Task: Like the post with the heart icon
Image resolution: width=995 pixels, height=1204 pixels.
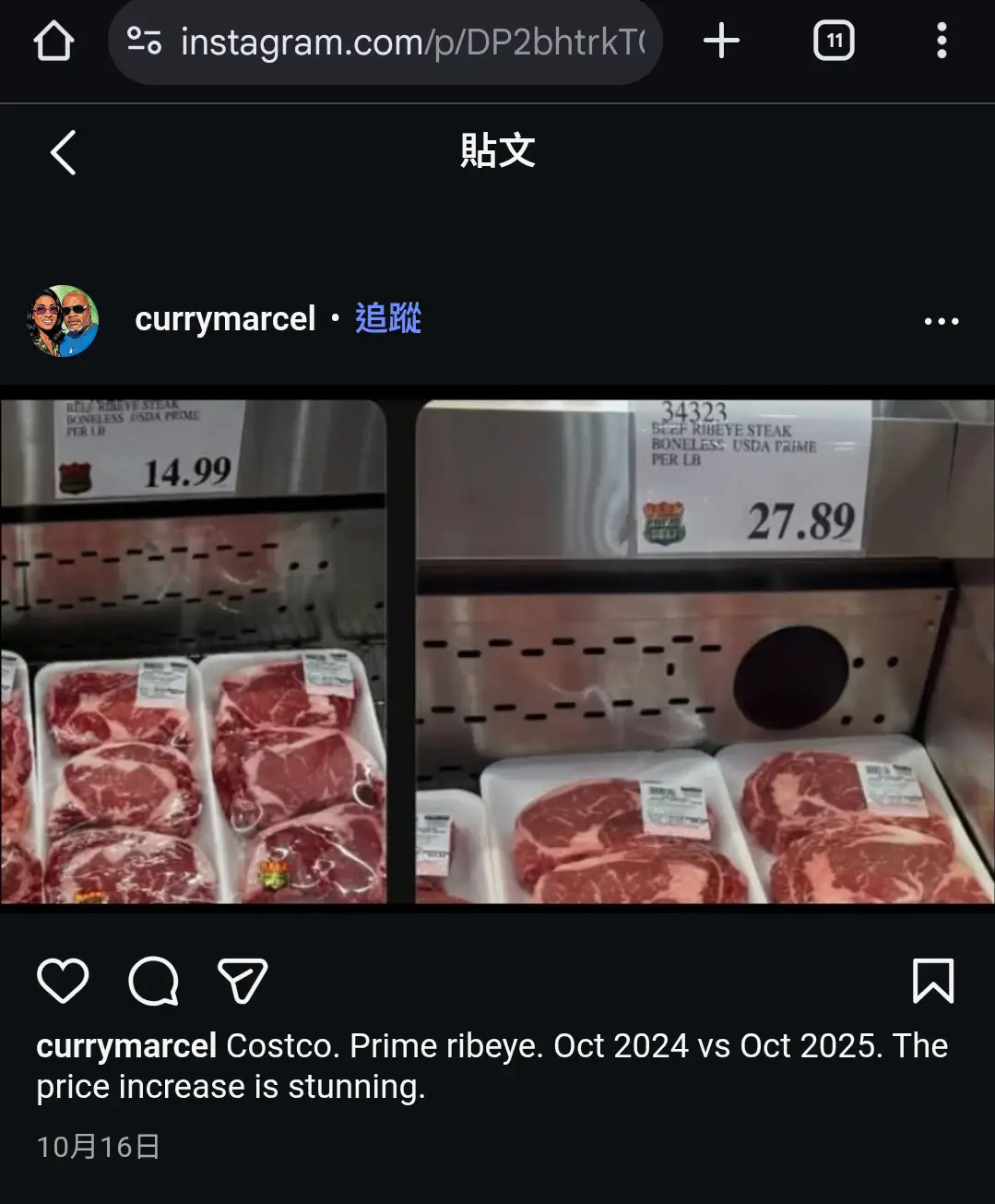Action: click(x=63, y=980)
